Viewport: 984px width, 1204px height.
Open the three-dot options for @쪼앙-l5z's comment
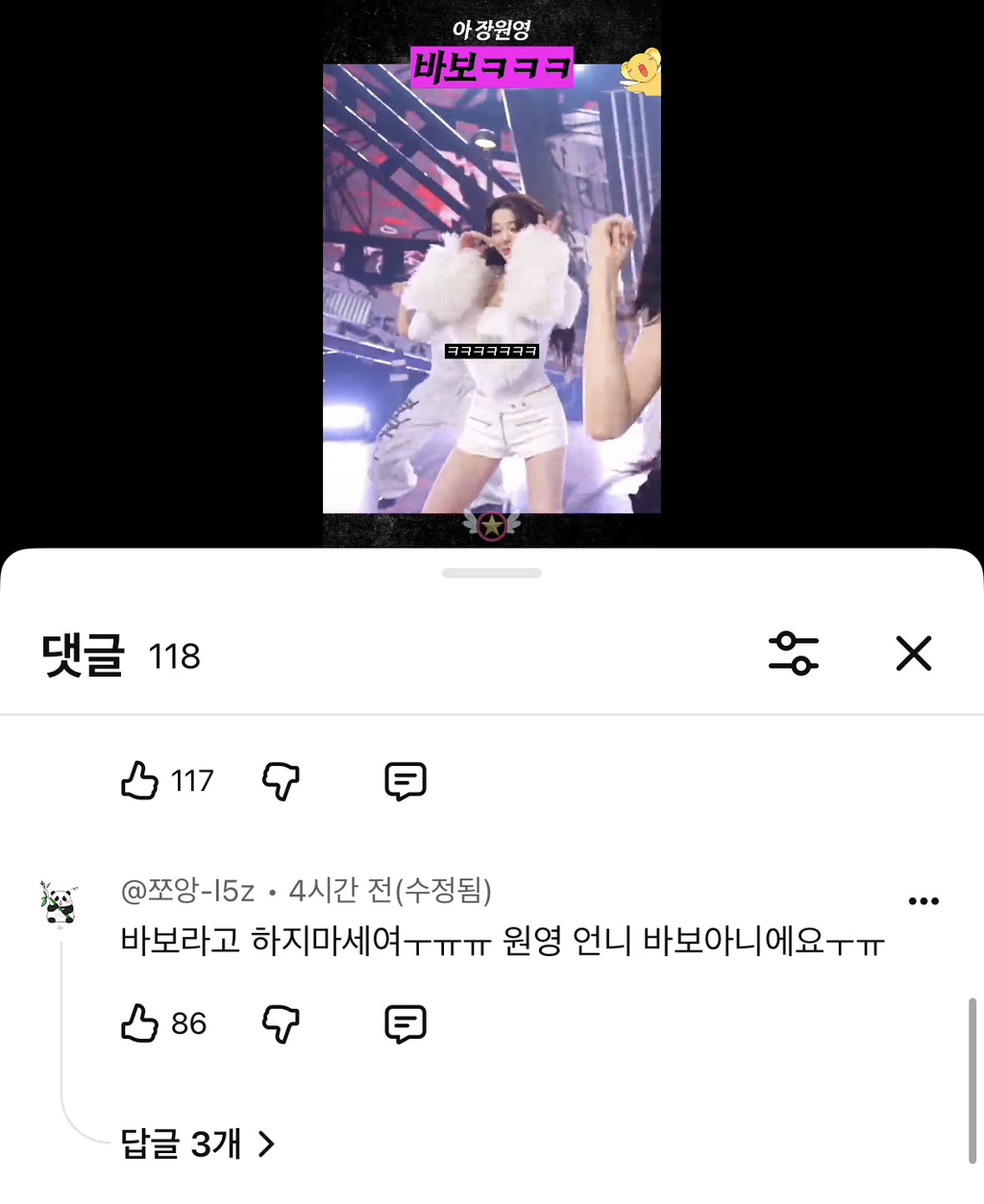(x=923, y=900)
